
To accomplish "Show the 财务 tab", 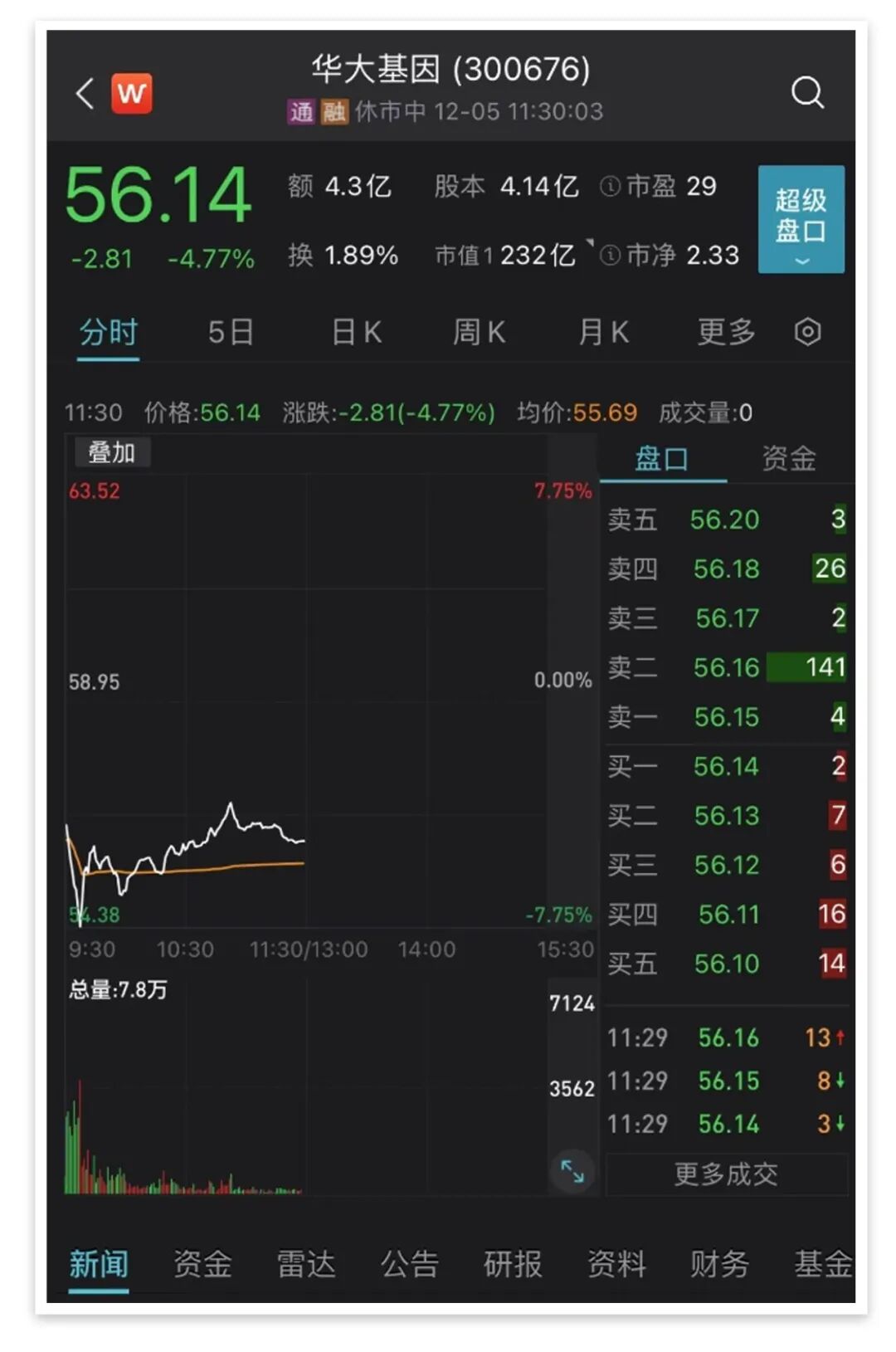I will (x=719, y=1264).
